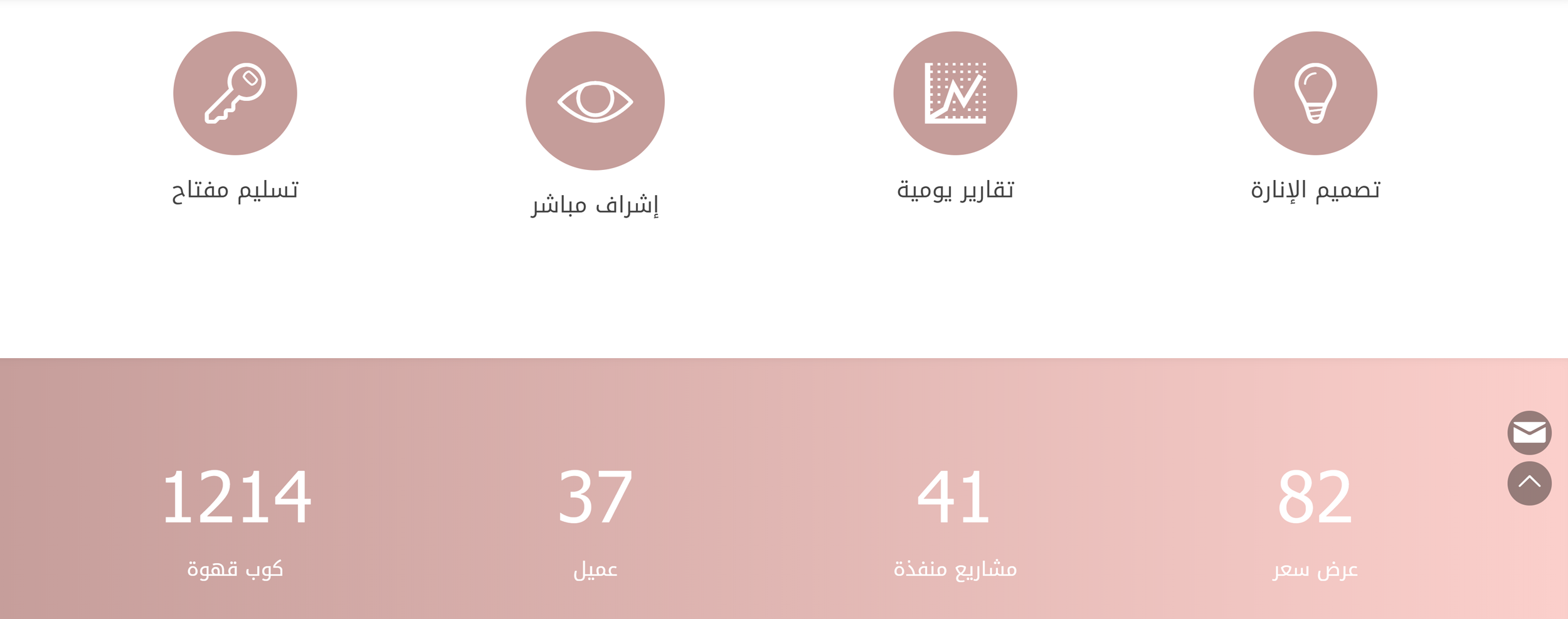Open the mail contact floating button
Image resolution: width=1568 pixels, height=619 pixels.
tap(1529, 433)
